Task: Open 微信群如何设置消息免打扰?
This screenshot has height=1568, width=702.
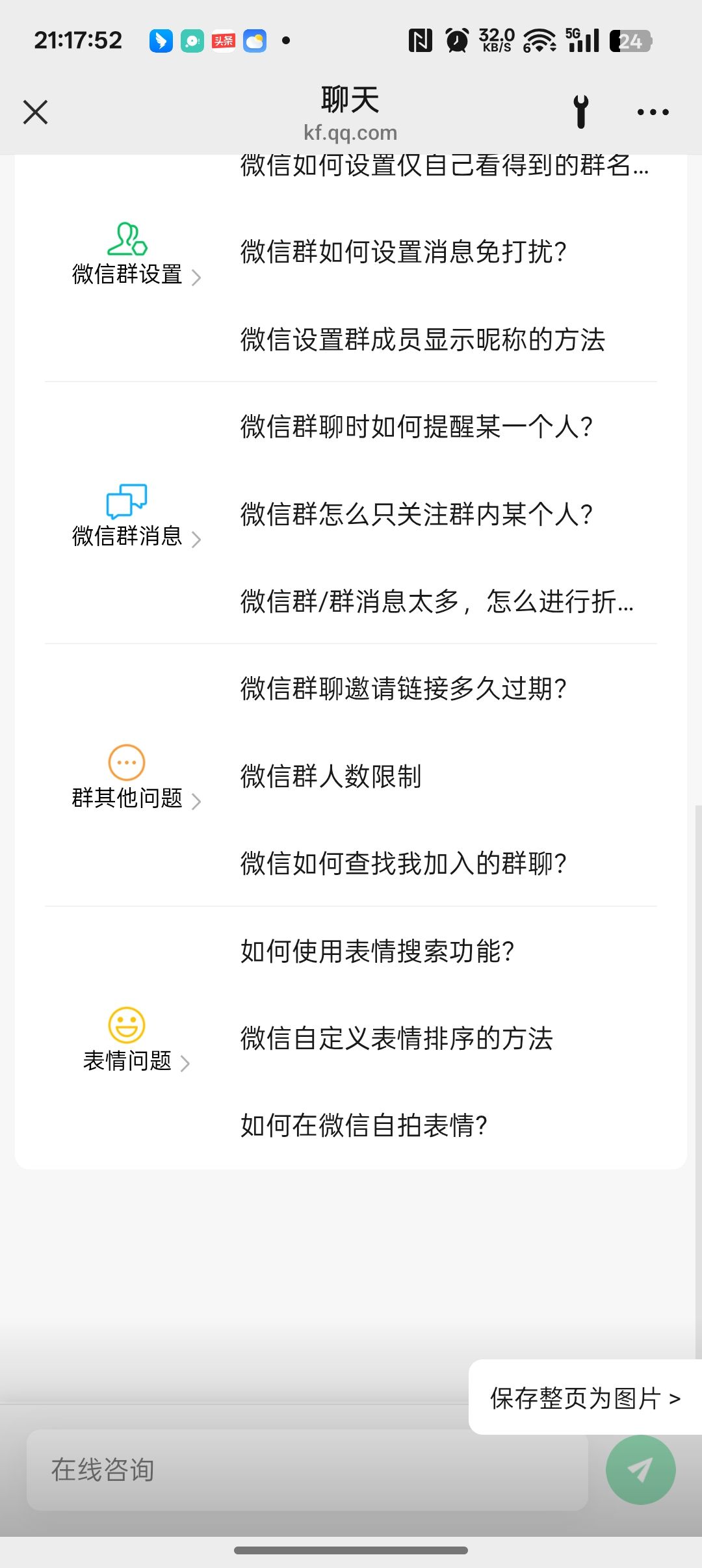Action: click(x=403, y=252)
